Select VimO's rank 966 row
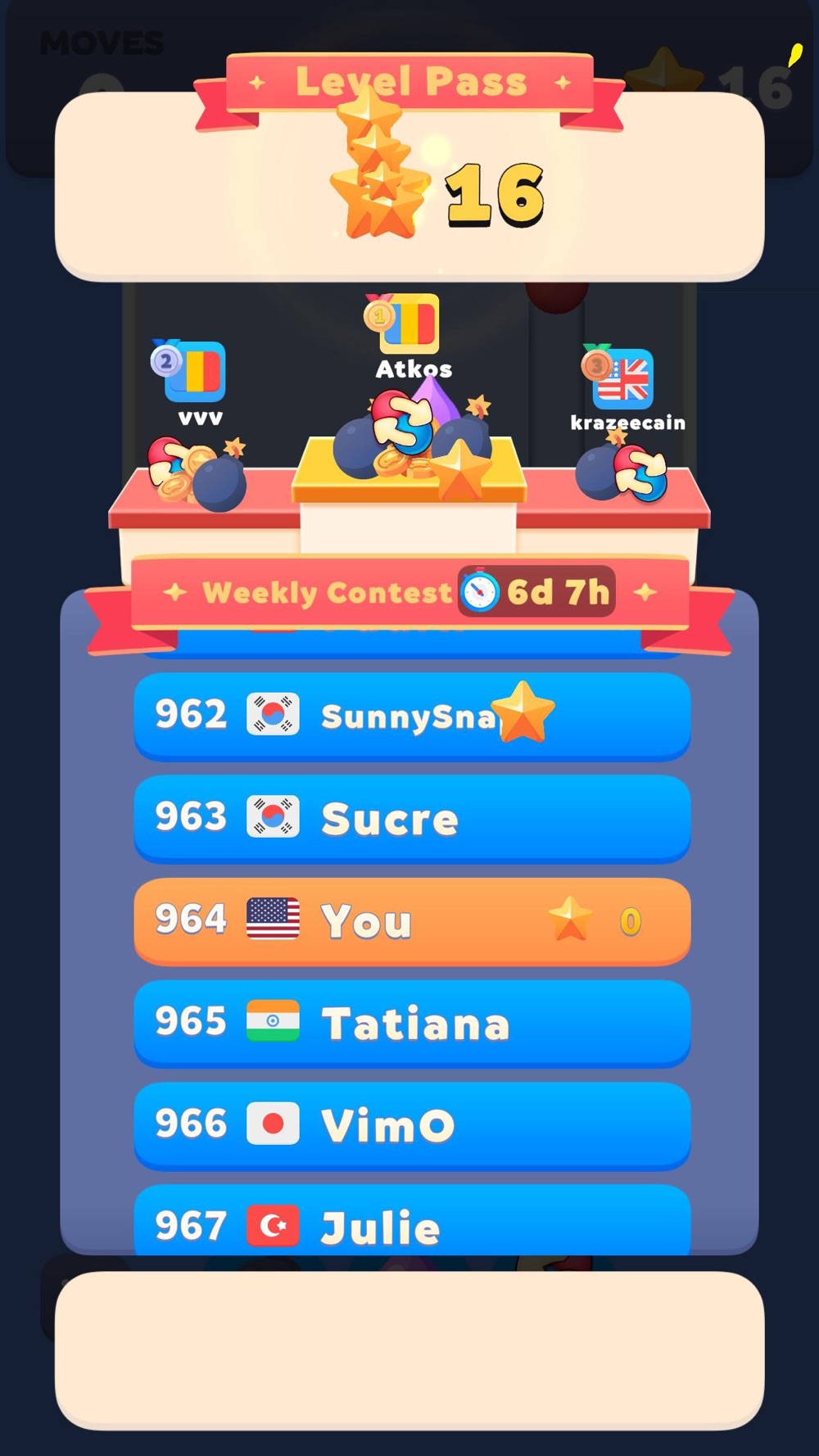This screenshot has height=1456, width=819. coord(412,1126)
